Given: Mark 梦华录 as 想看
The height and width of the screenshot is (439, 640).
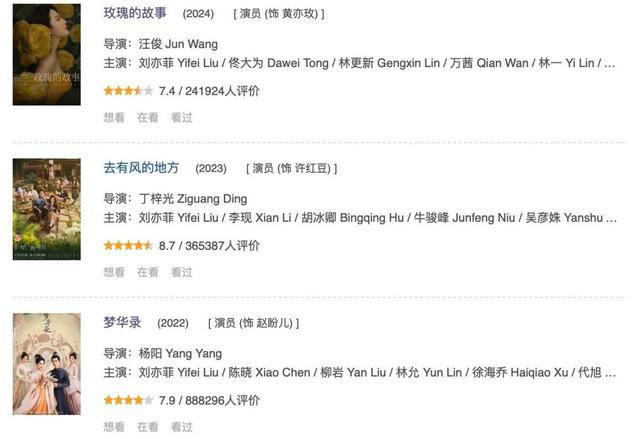Looking at the screenshot, I should 114,427.
